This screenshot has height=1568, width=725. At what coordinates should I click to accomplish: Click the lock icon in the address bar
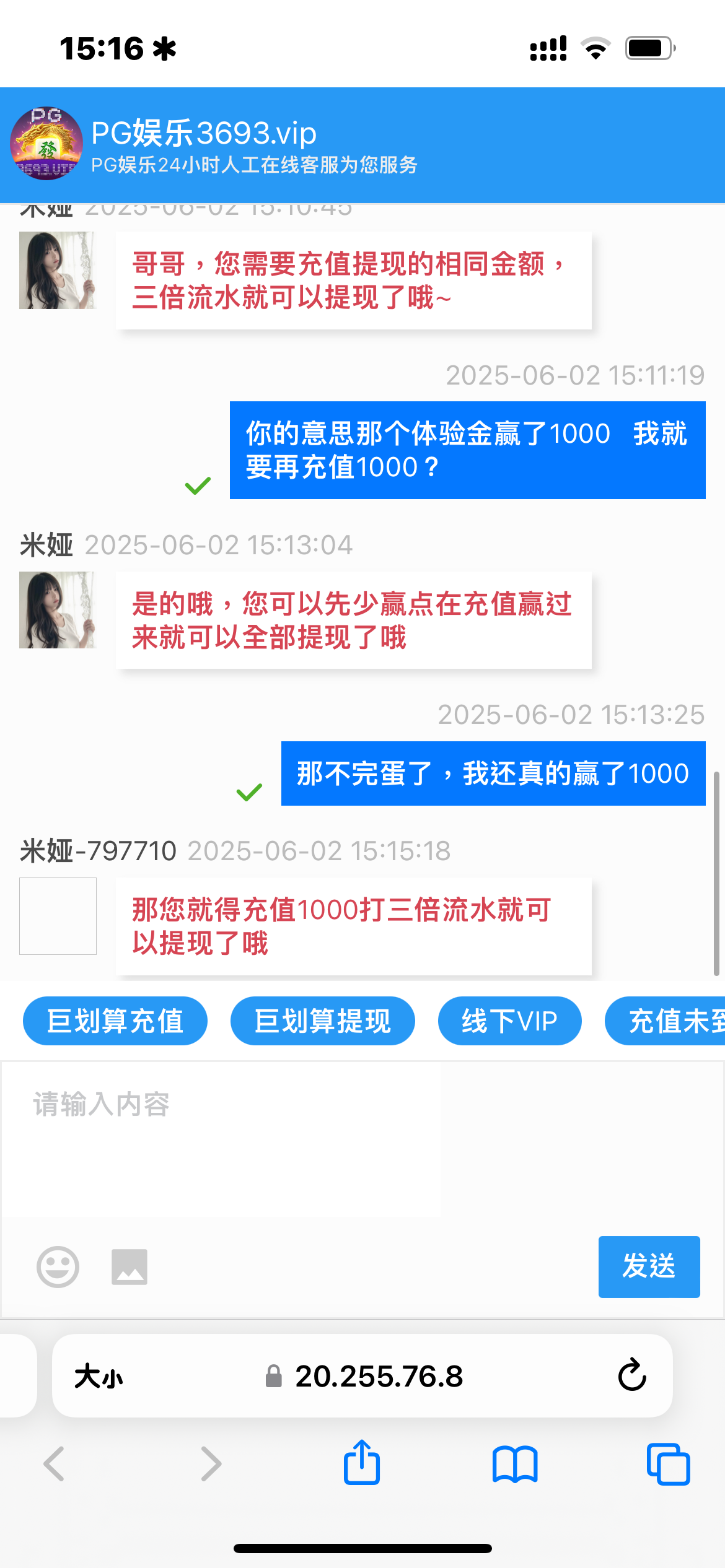pyautogui.click(x=272, y=1376)
